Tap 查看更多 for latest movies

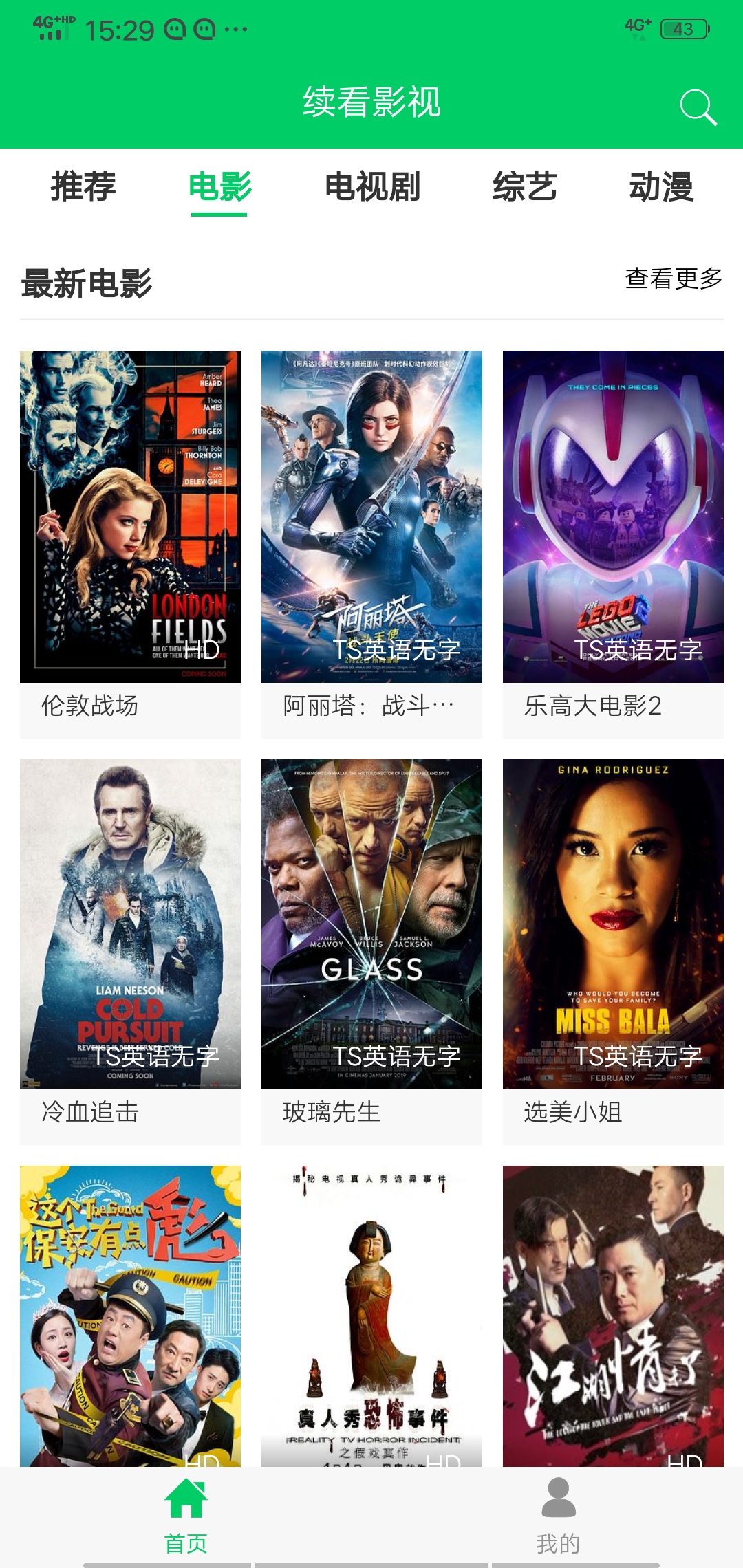674,279
